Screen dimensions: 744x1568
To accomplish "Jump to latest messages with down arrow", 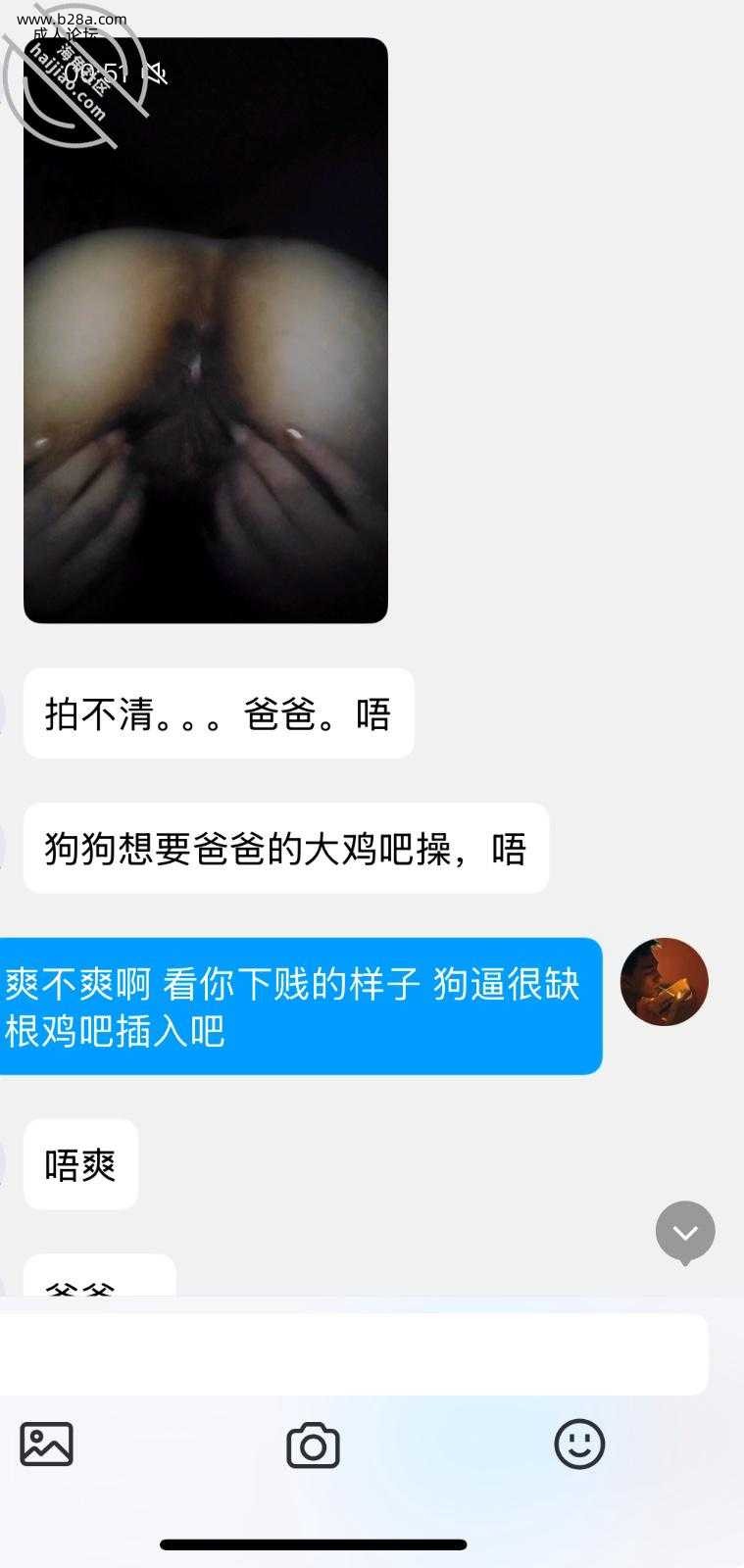I will click(x=684, y=1232).
